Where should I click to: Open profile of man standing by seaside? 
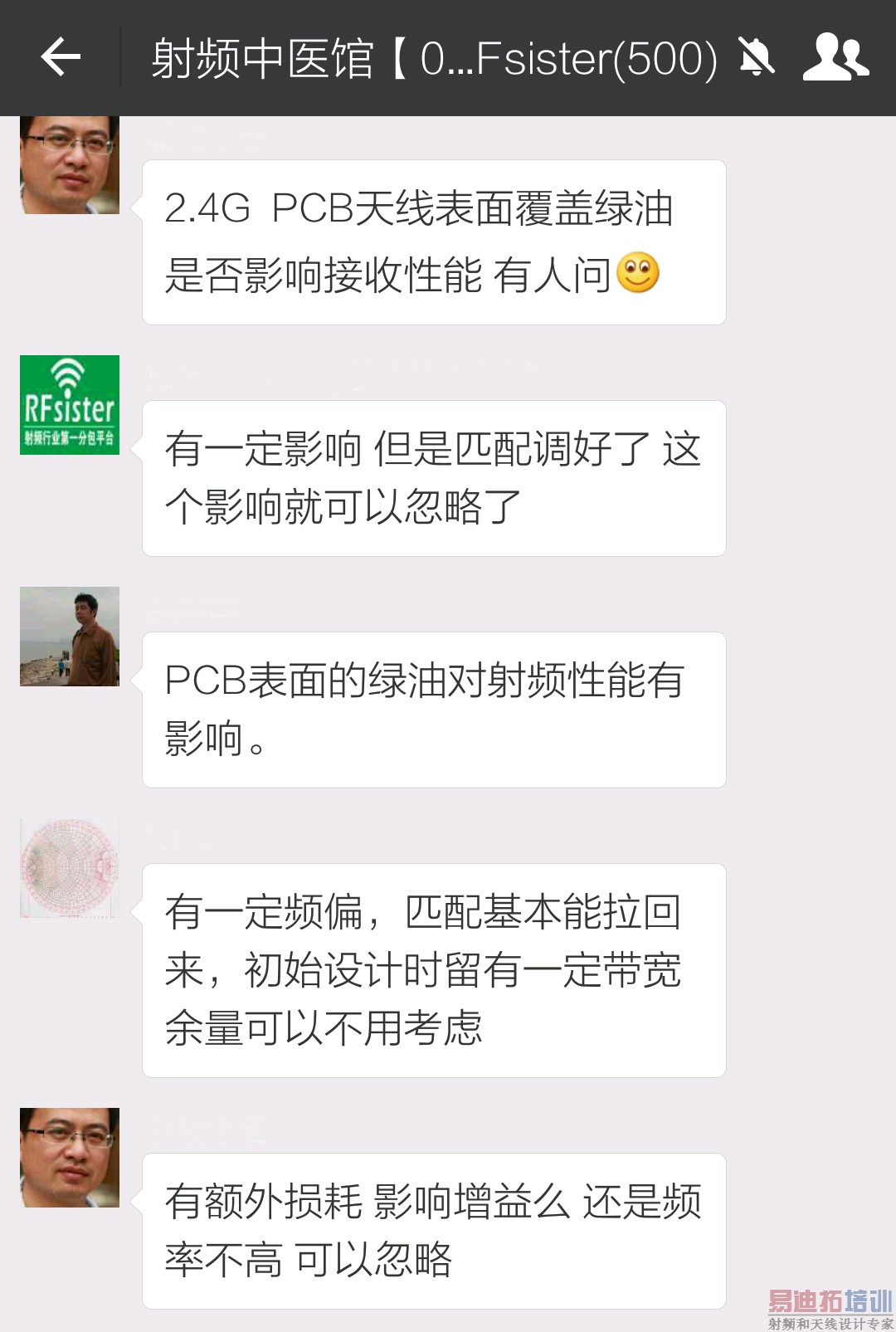click(x=70, y=637)
